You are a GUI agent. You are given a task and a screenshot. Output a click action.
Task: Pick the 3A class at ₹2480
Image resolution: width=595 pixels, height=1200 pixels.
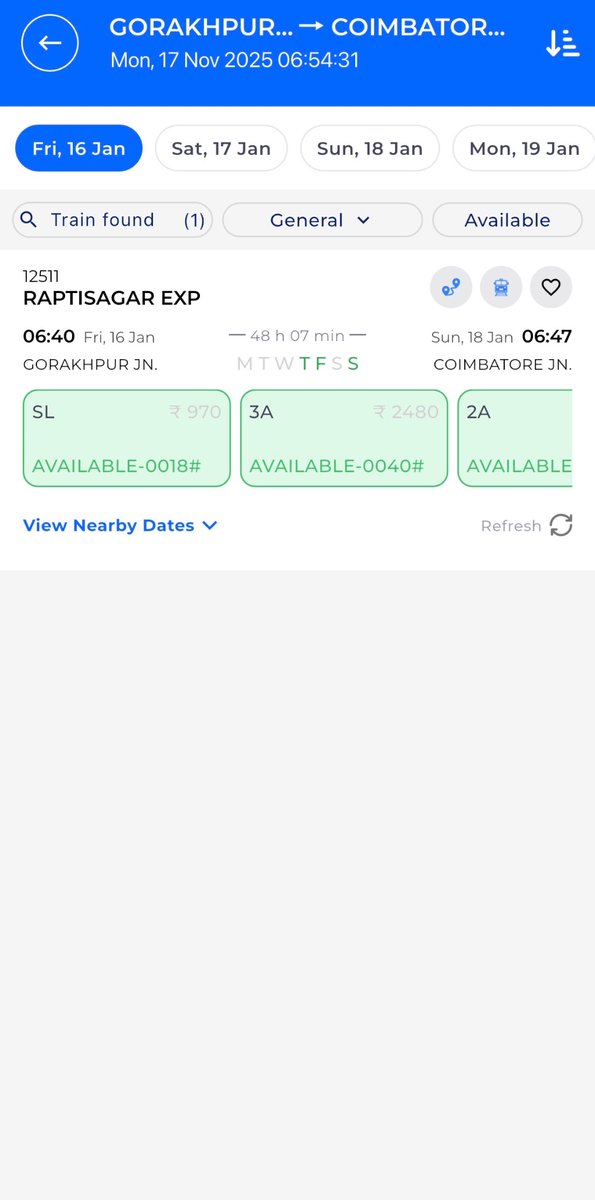tap(344, 438)
